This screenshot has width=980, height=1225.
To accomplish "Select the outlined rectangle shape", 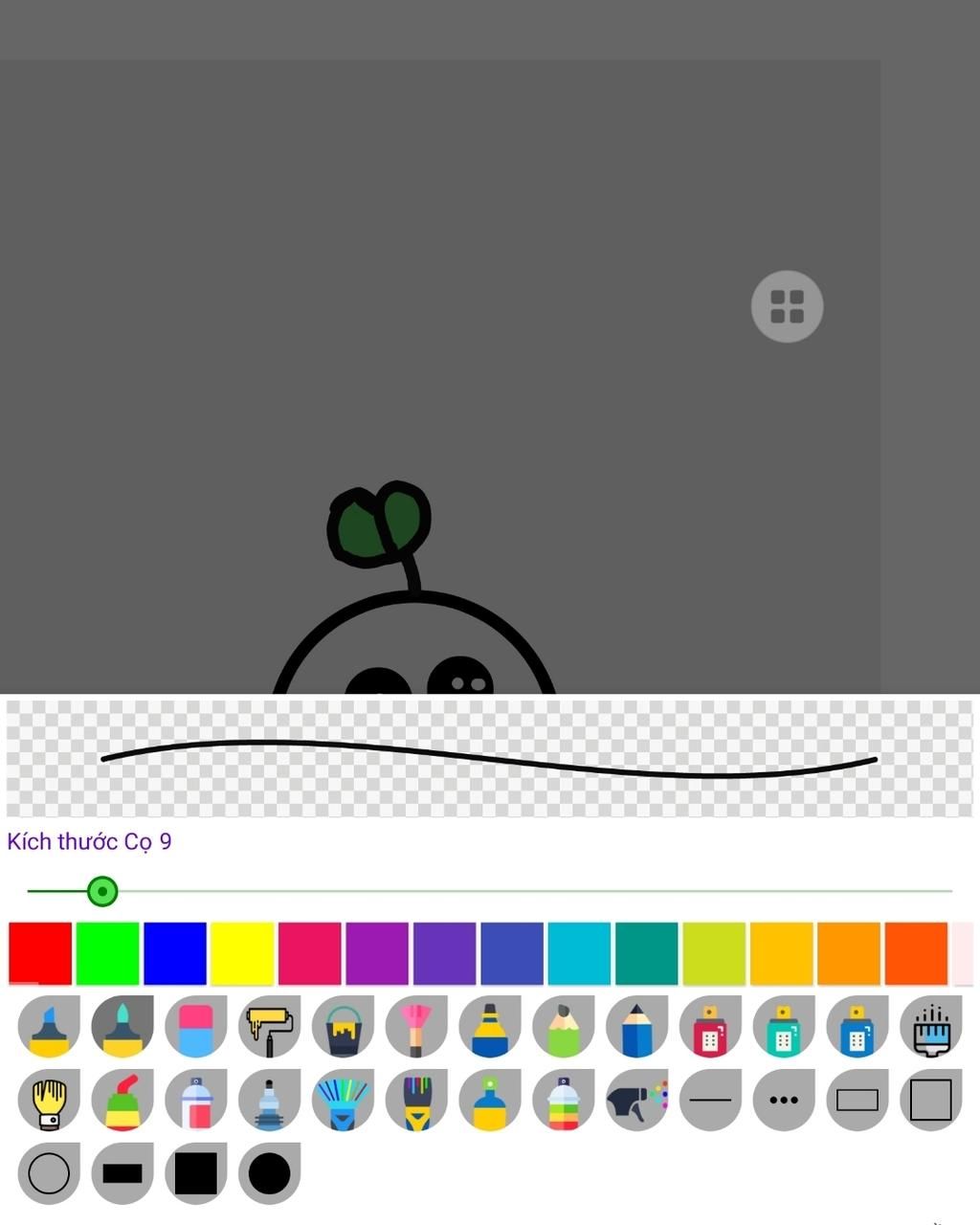I will click(857, 1101).
